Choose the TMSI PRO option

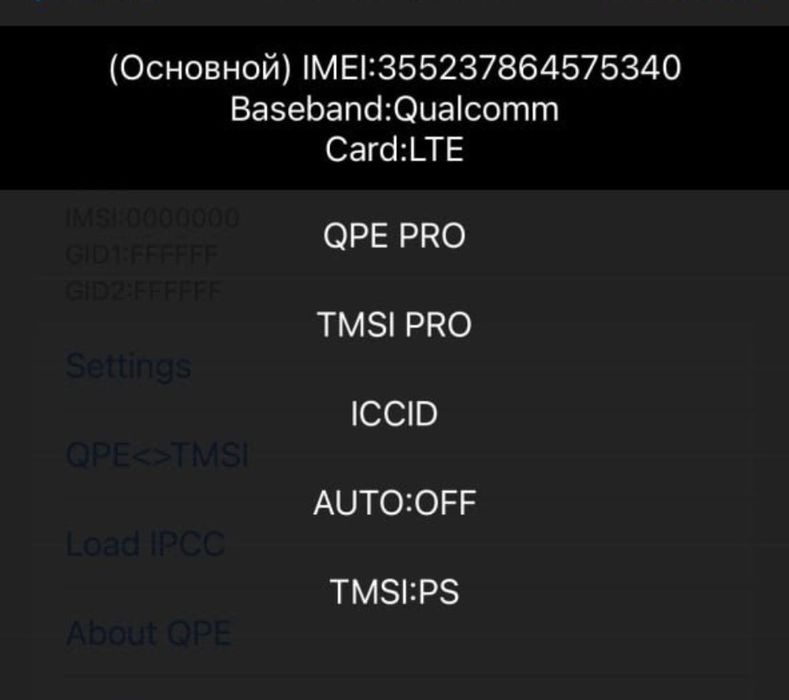(394, 326)
